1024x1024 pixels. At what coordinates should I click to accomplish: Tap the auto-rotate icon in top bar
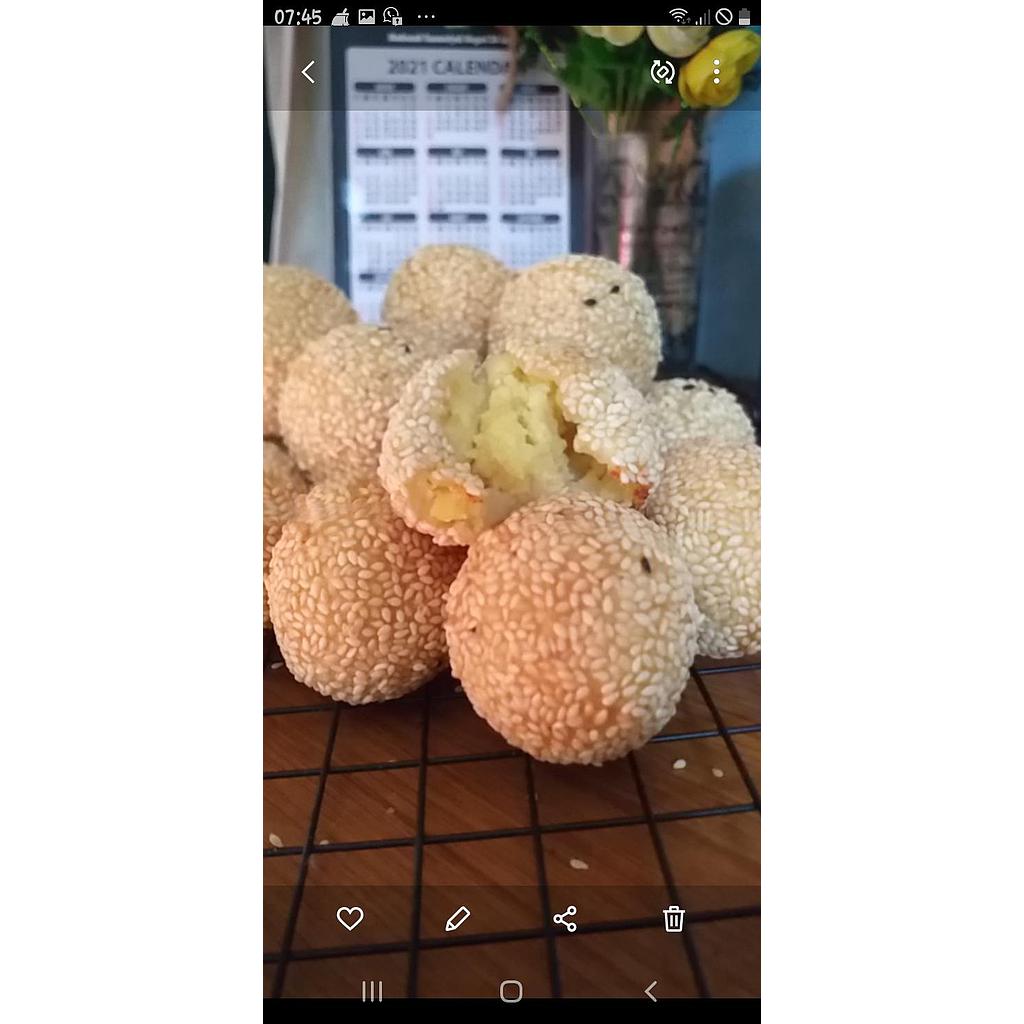click(662, 72)
